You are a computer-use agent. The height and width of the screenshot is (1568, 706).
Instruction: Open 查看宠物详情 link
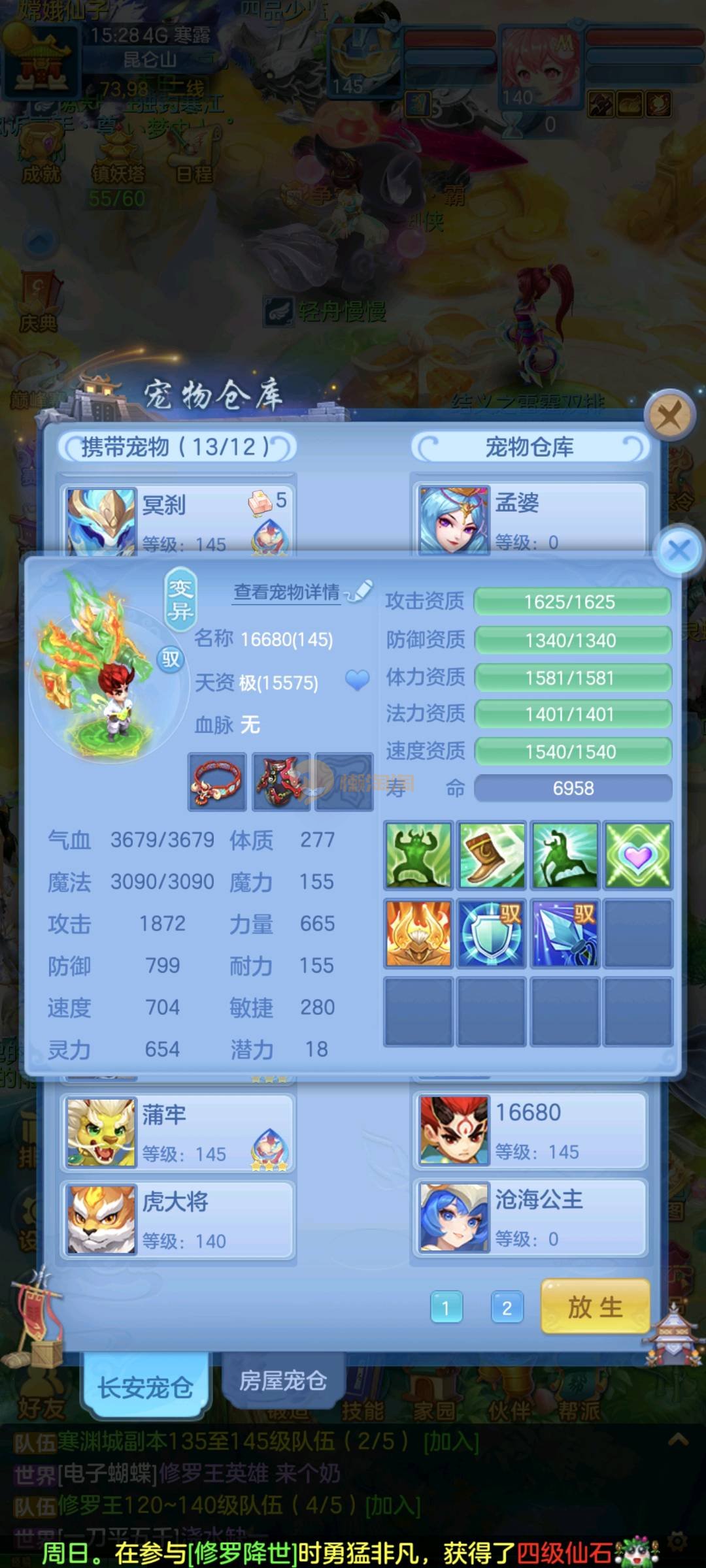[287, 592]
